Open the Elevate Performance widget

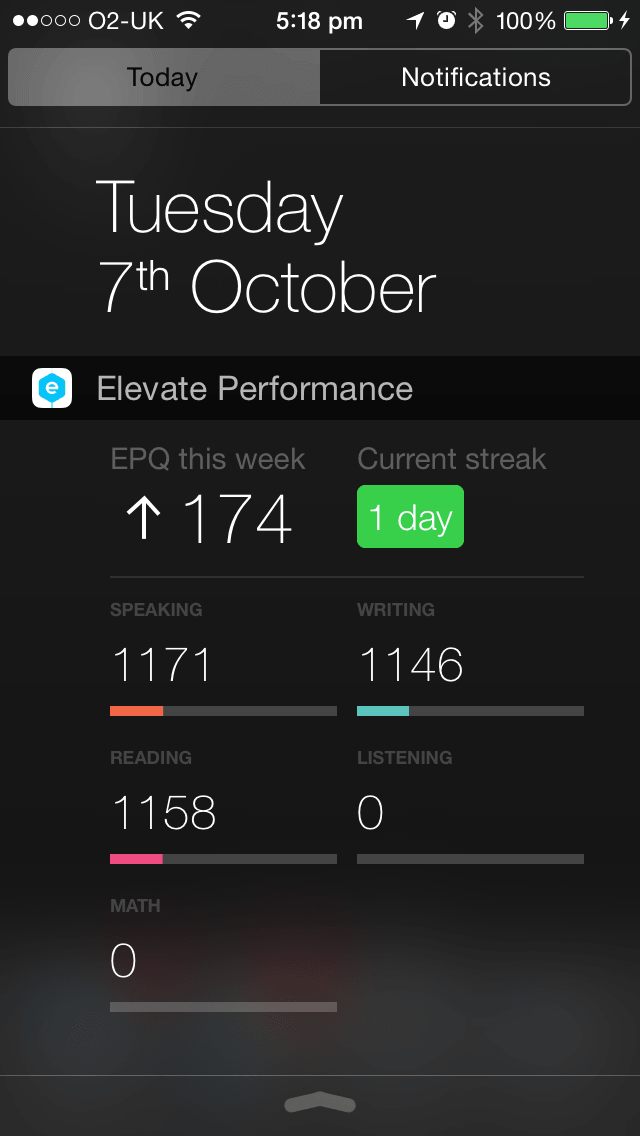(x=320, y=388)
